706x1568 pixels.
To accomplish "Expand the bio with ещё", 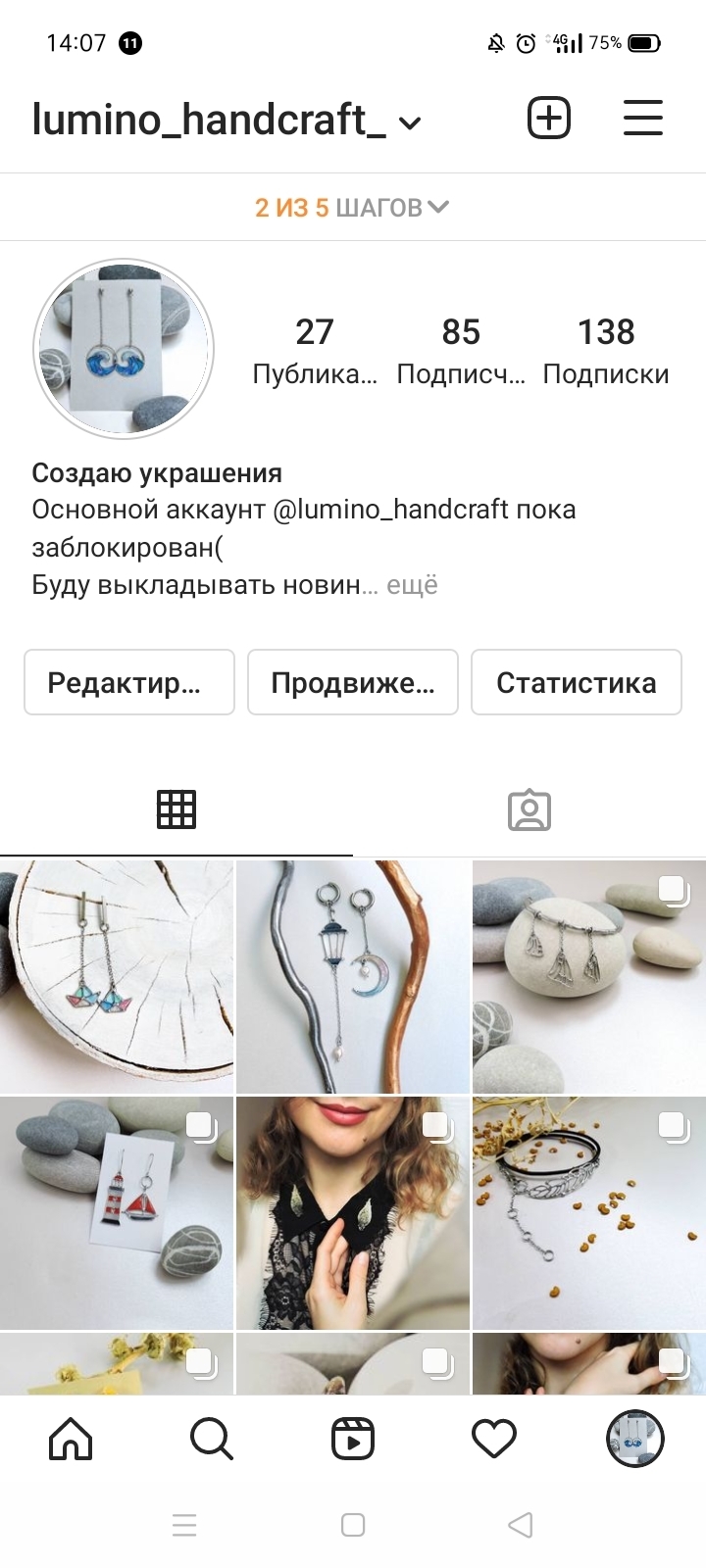I will (x=412, y=585).
